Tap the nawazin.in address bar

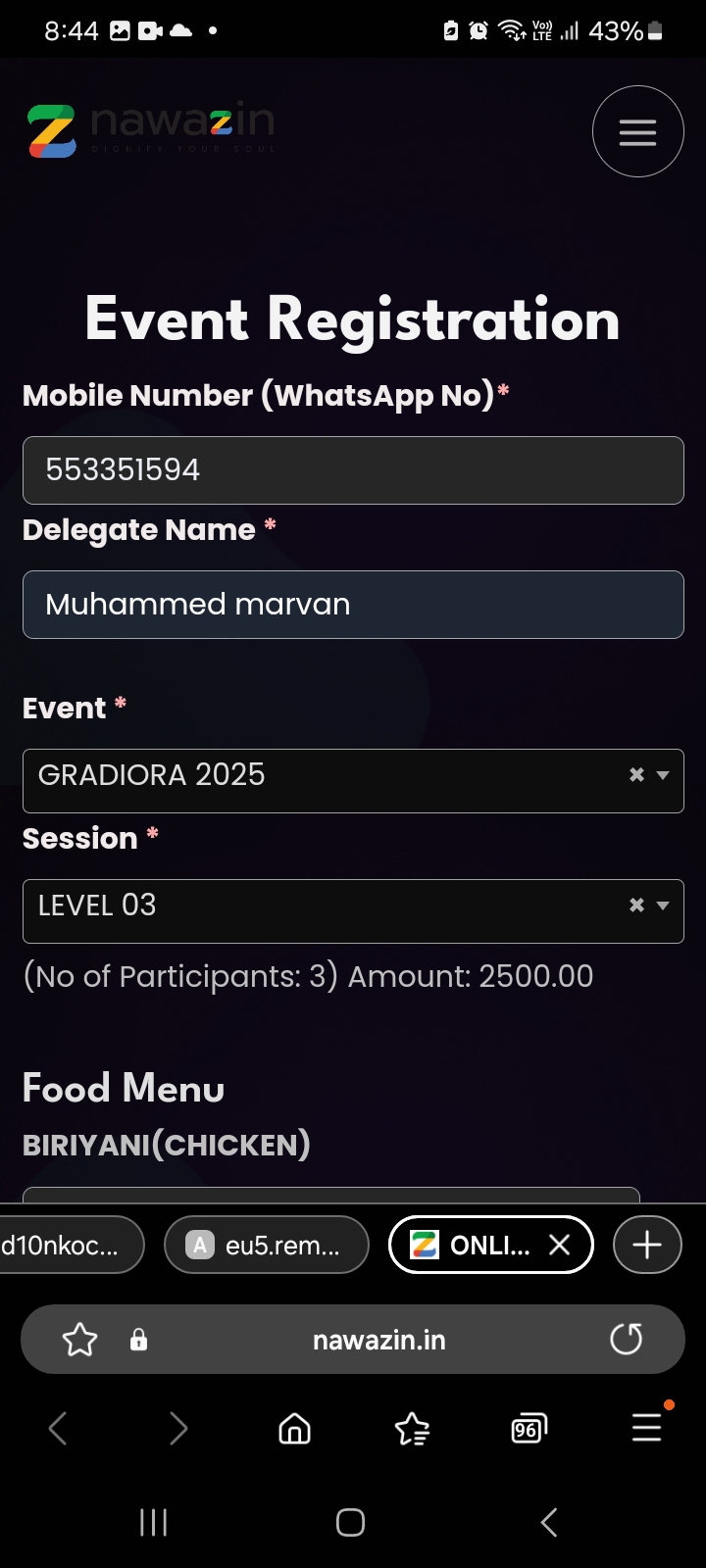tap(378, 1340)
